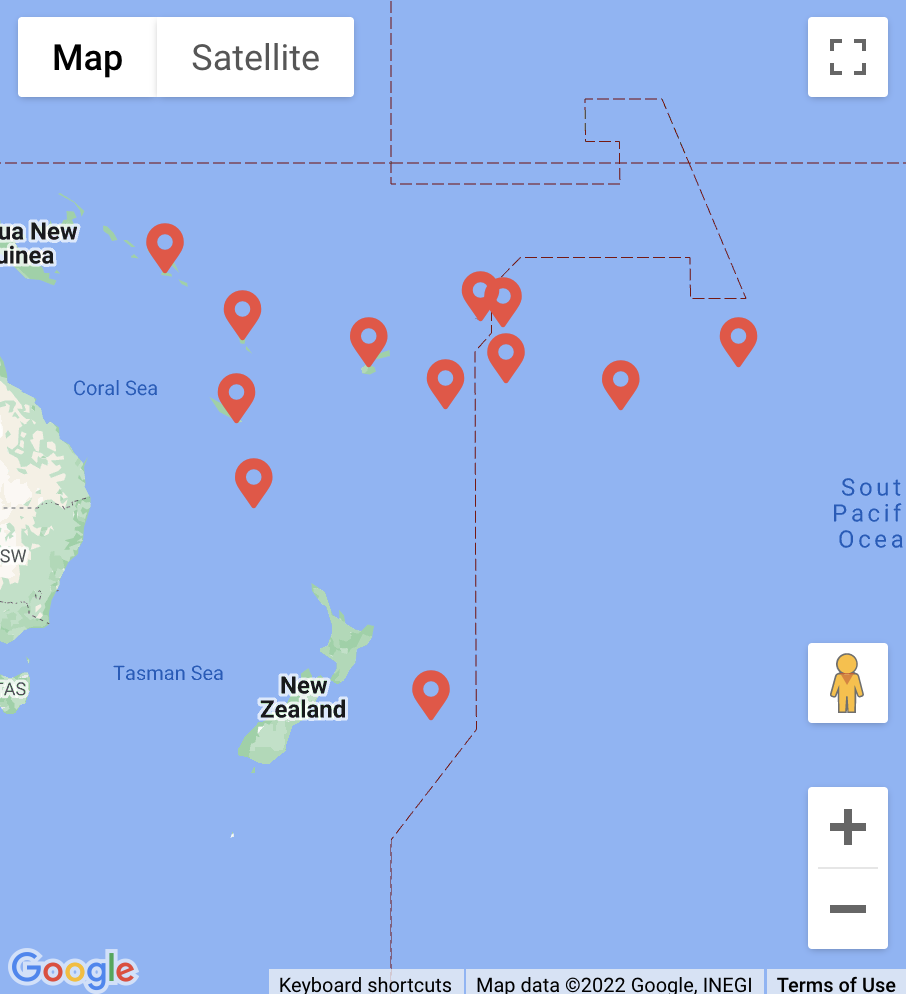Zoom in on the map

tap(847, 828)
